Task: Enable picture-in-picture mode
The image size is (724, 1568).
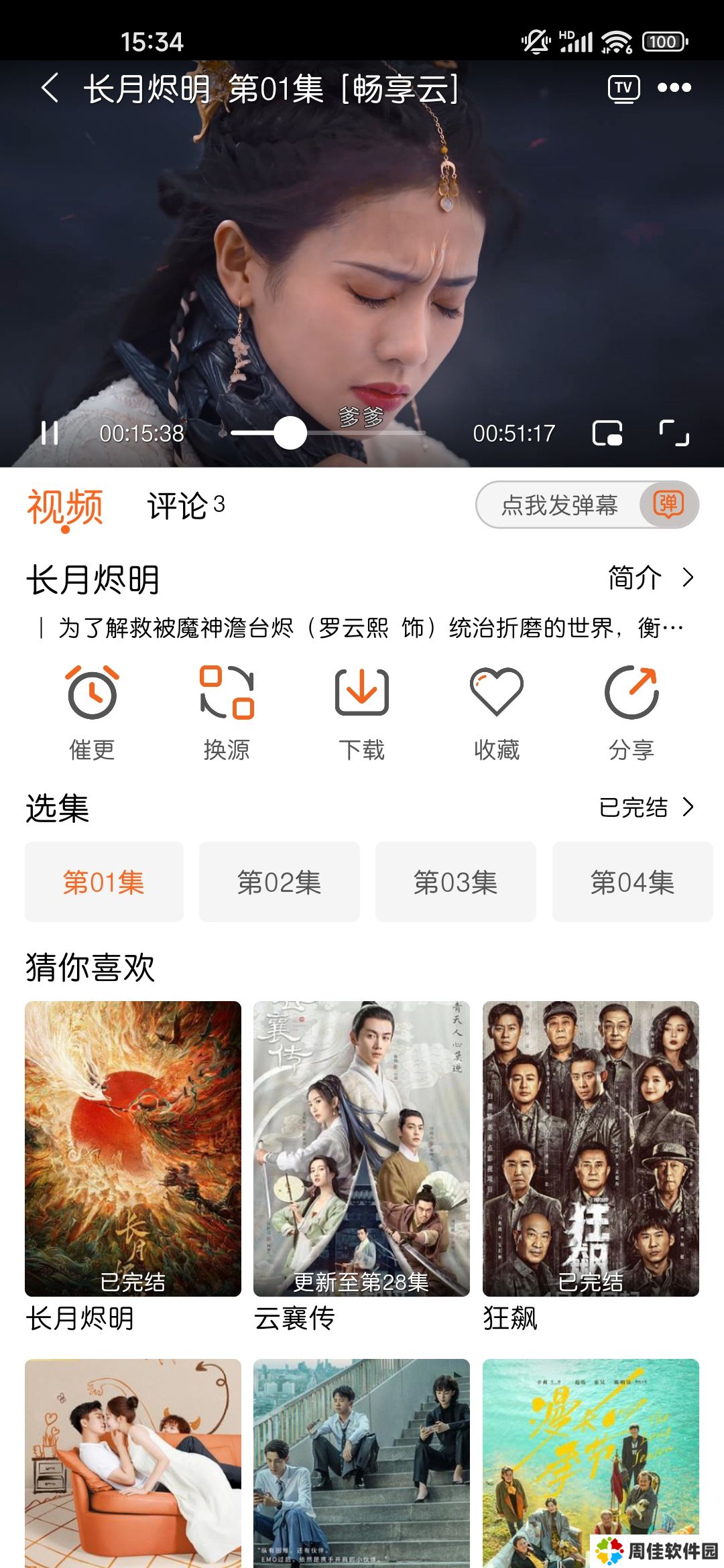Action: click(x=607, y=433)
